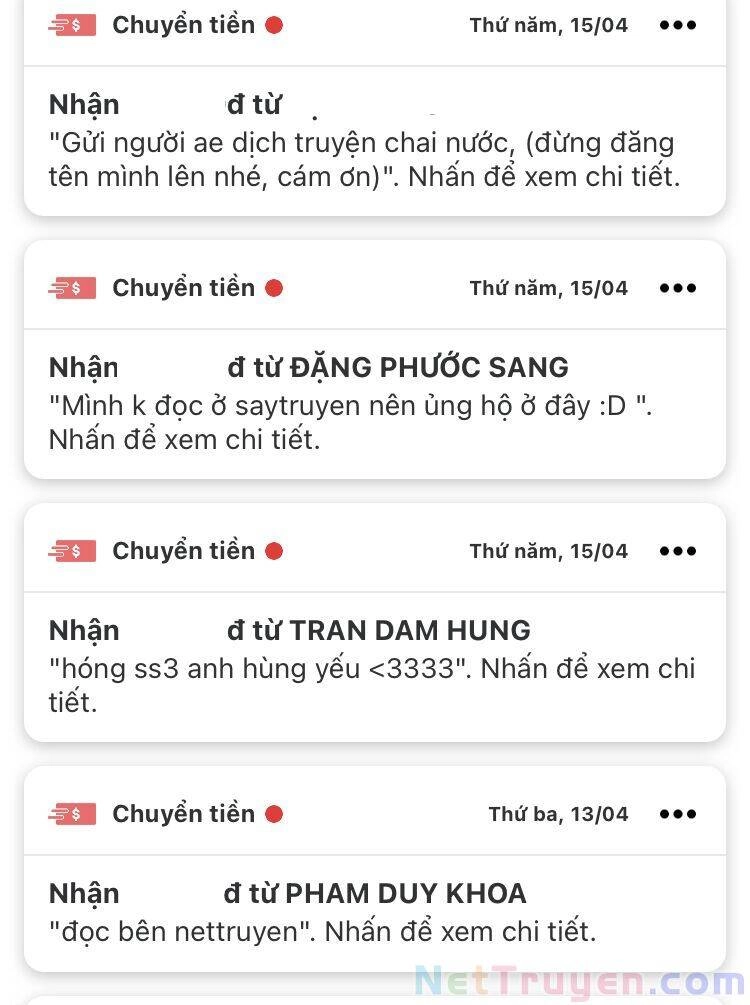The height and width of the screenshot is (1005, 750).
Task: Open the three-dot menu for ĐẶNG PHƯỚC SANG notification
Action: click(678, 287)
